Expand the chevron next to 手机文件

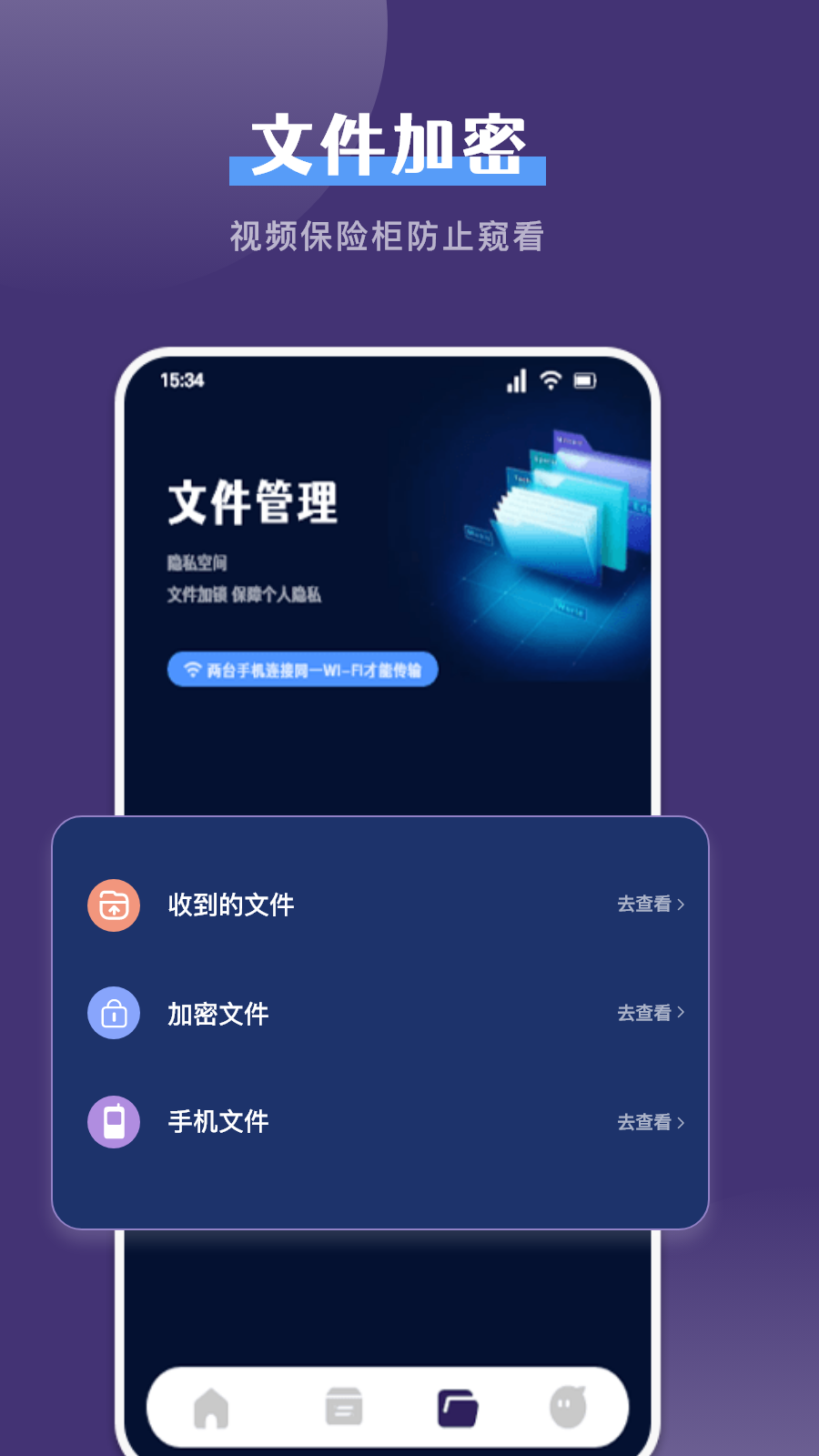pyautogui.click(x=684, y=1122)
